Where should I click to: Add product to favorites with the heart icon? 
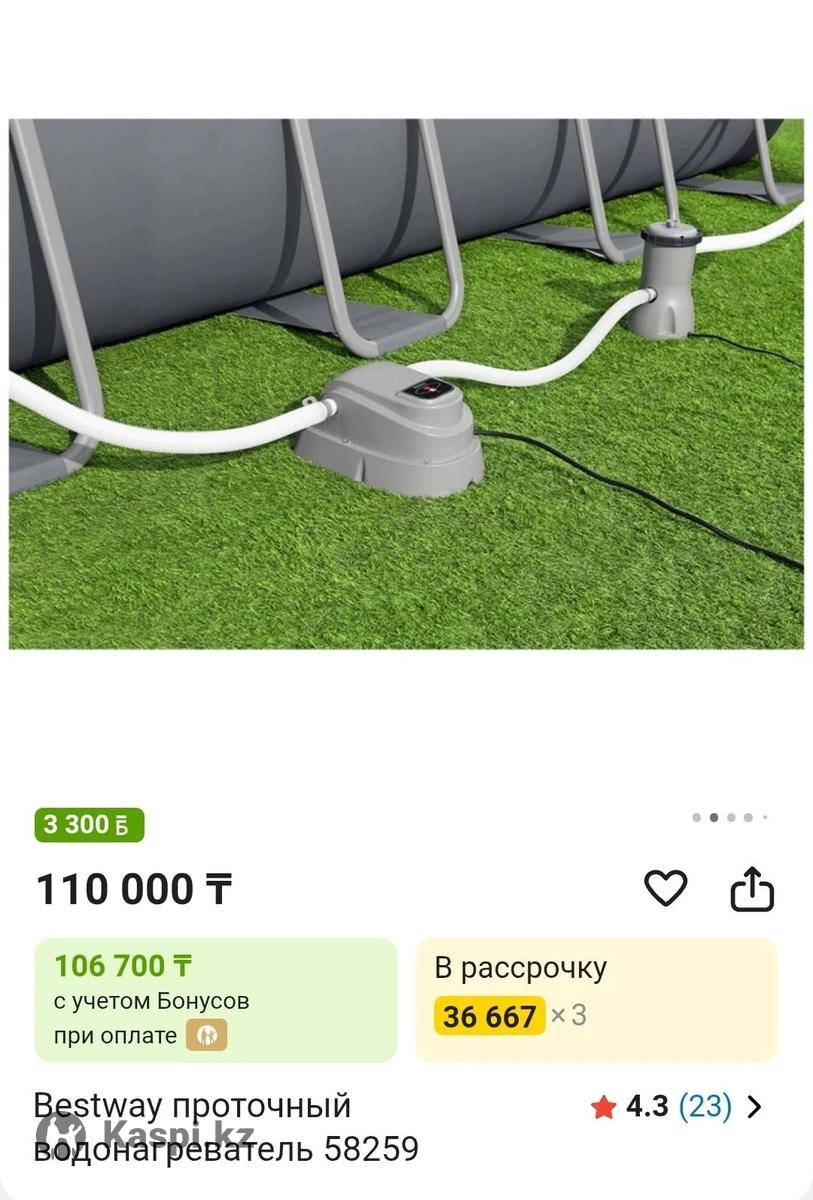(665, 888)
